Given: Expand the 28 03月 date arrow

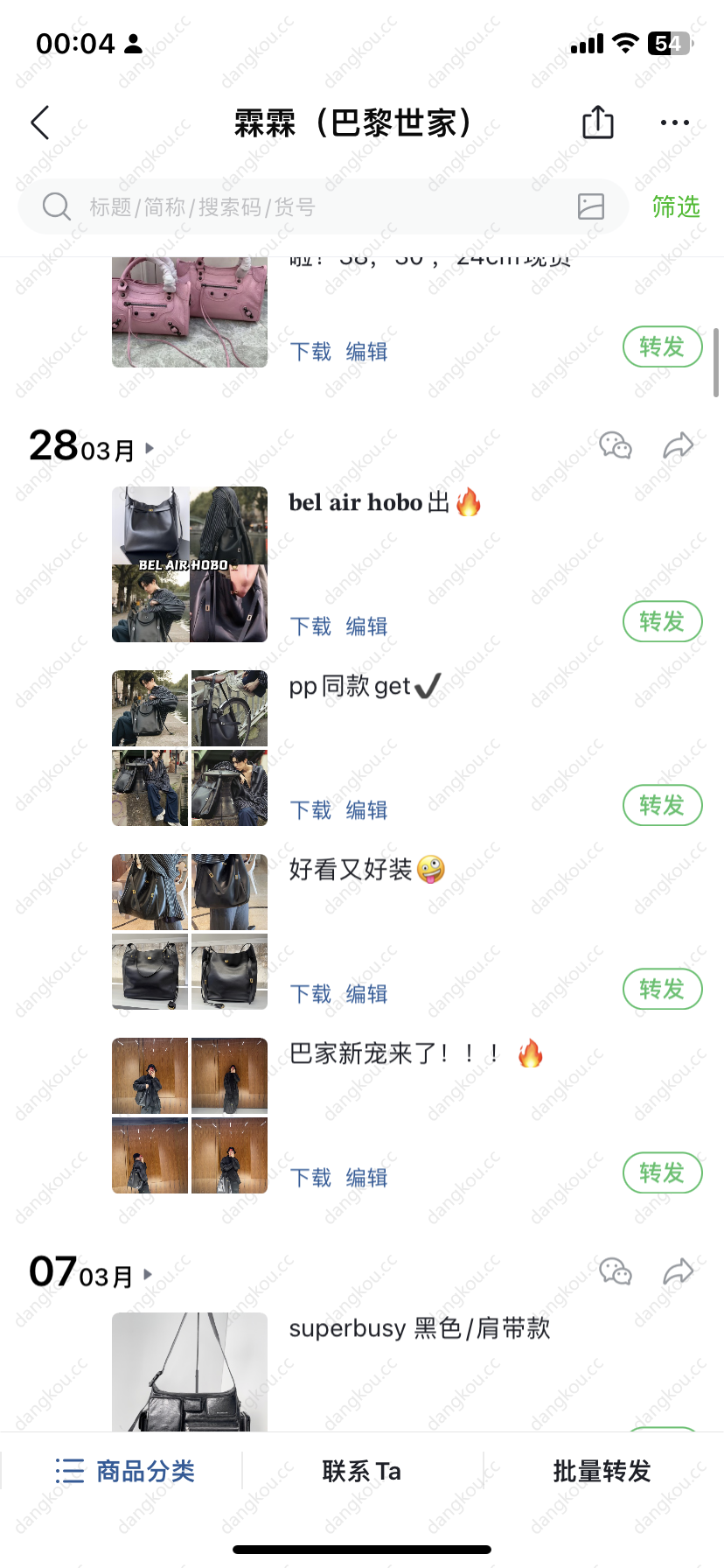Looking at the screenshot, I should pos(150,448).
